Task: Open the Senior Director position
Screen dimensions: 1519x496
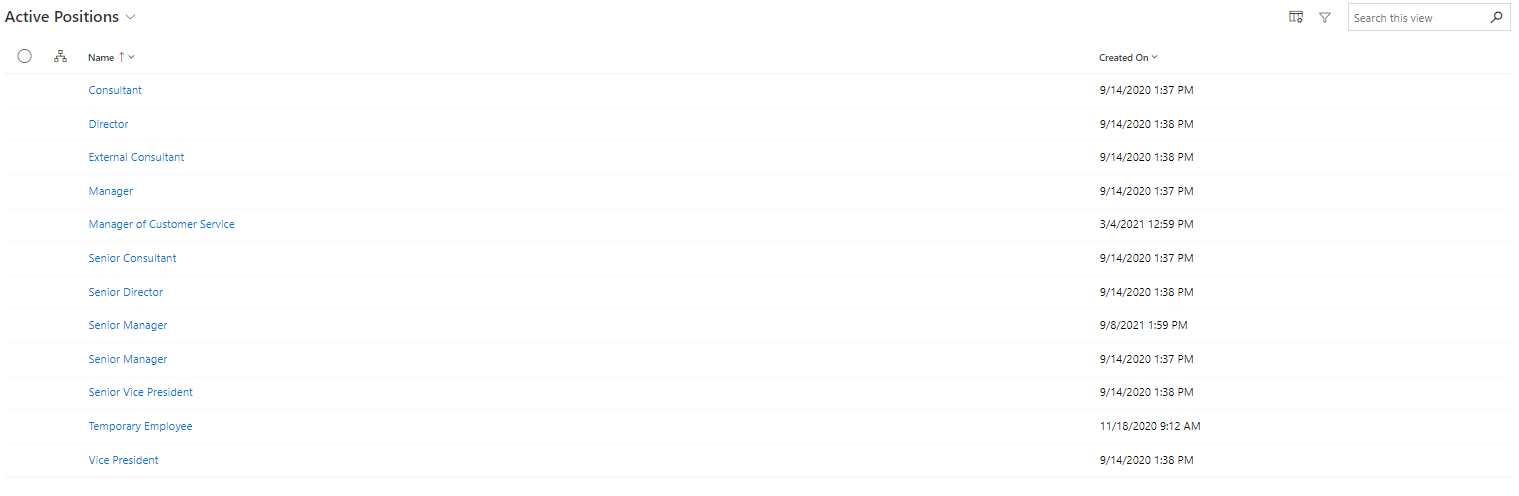Action: click(x=125, y=292)
